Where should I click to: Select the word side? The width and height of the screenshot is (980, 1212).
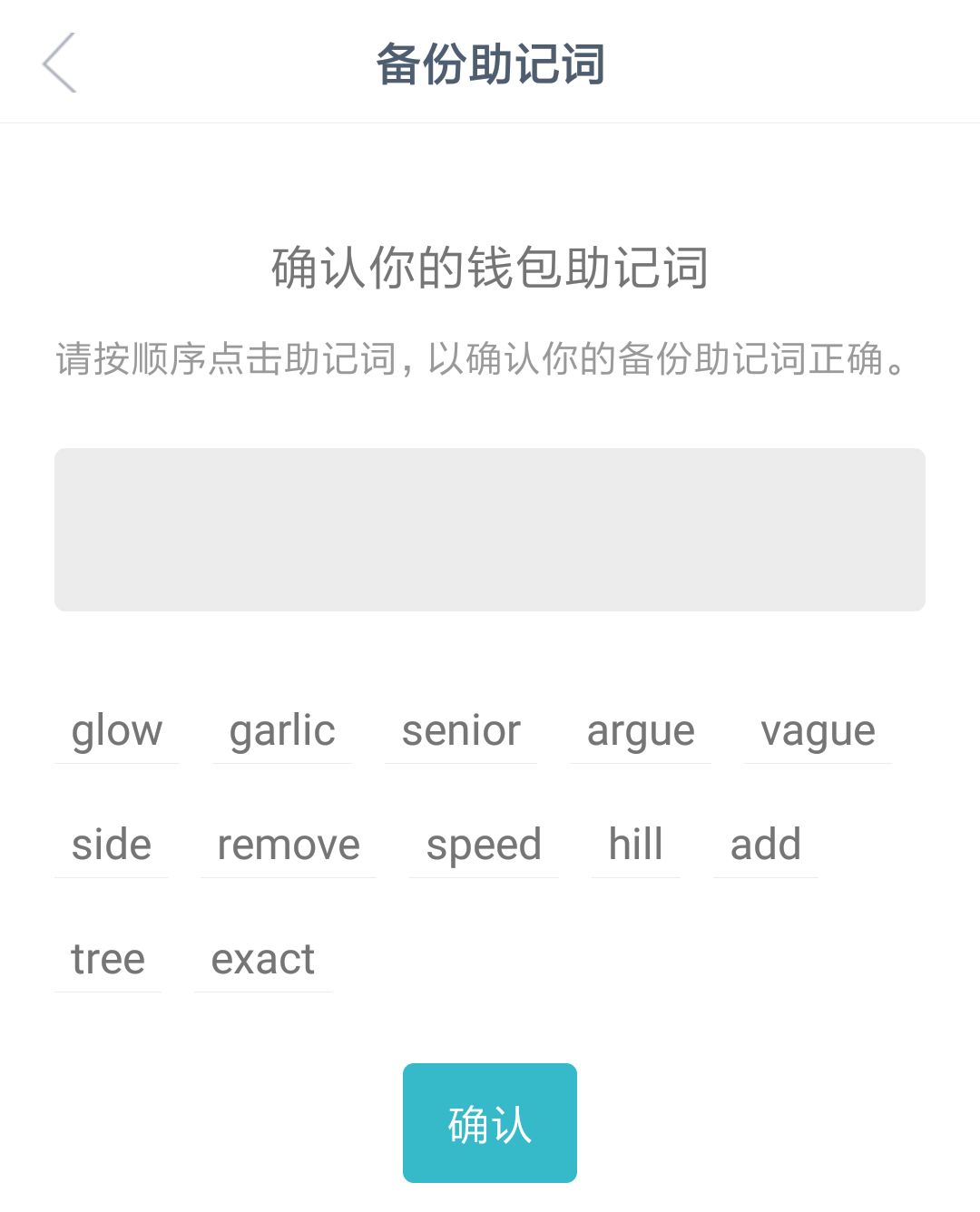(111, 845)
